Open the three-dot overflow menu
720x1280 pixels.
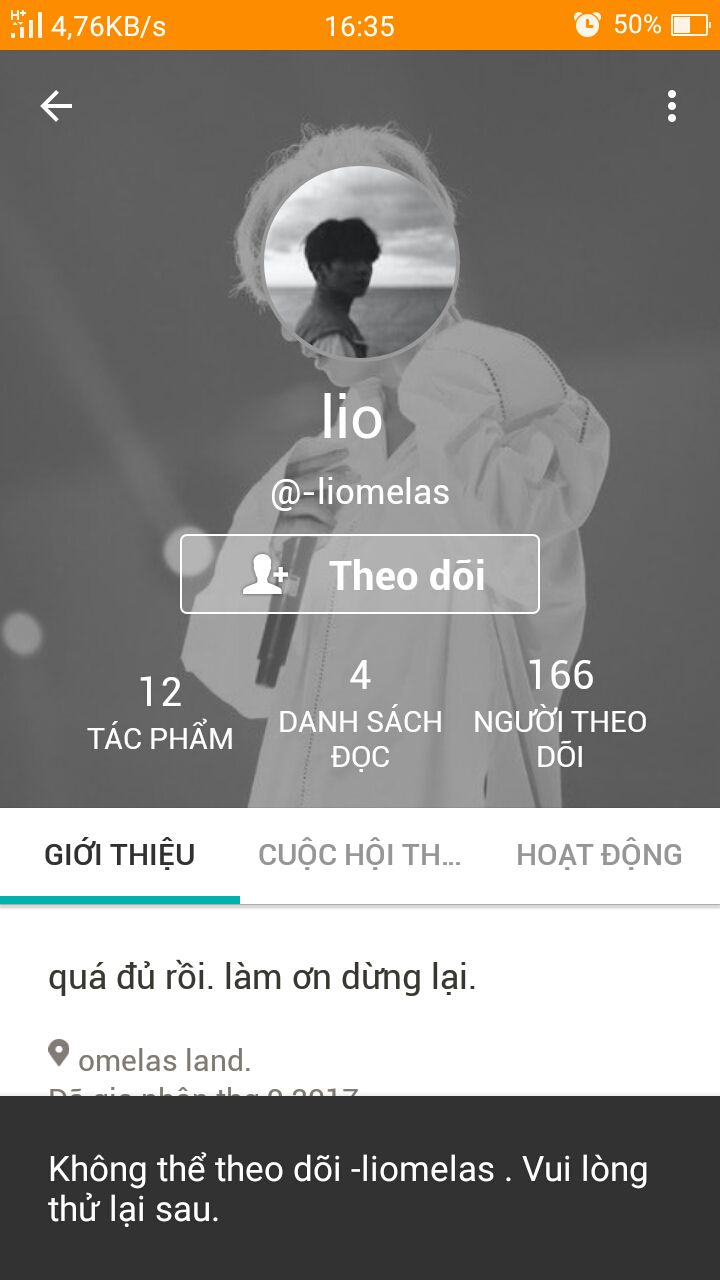[x=672, y=106]
